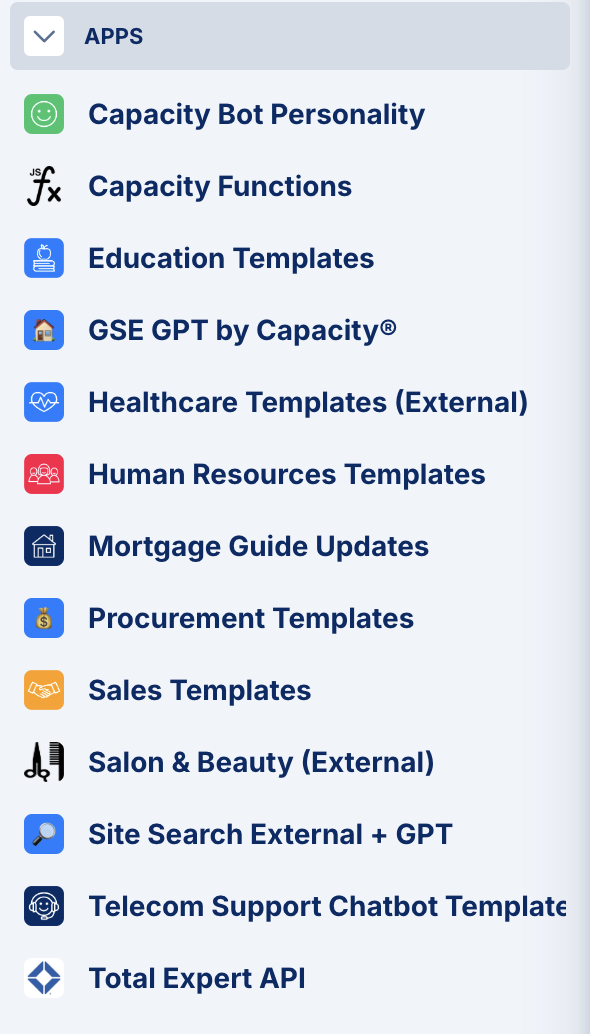Image resolution: width=602 pixels, height=1034 pixels.
Task: Open Total Expert API
Action: pyautogui.click(x=197, y=978)
